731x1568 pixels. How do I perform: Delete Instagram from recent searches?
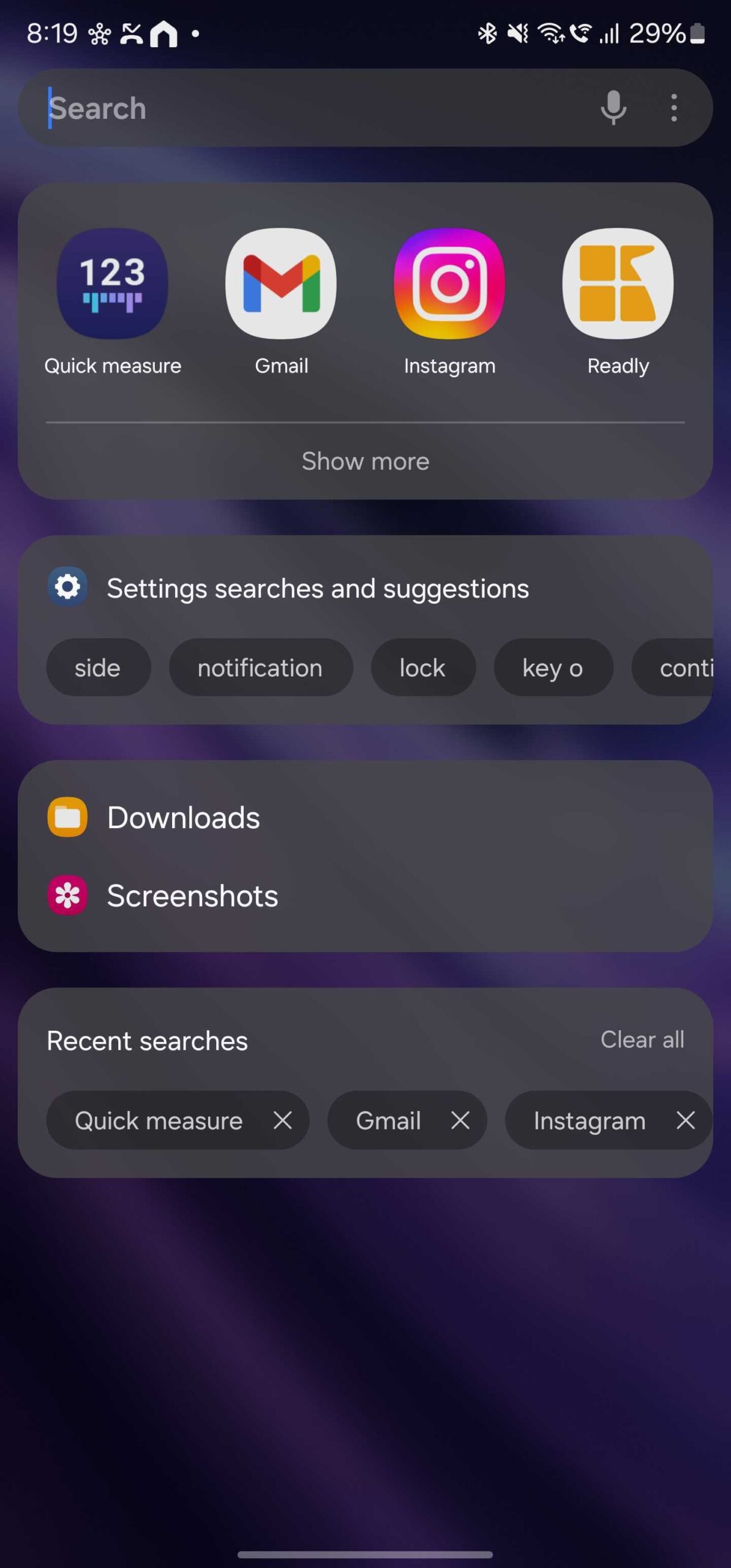(x=685, y=1121)
